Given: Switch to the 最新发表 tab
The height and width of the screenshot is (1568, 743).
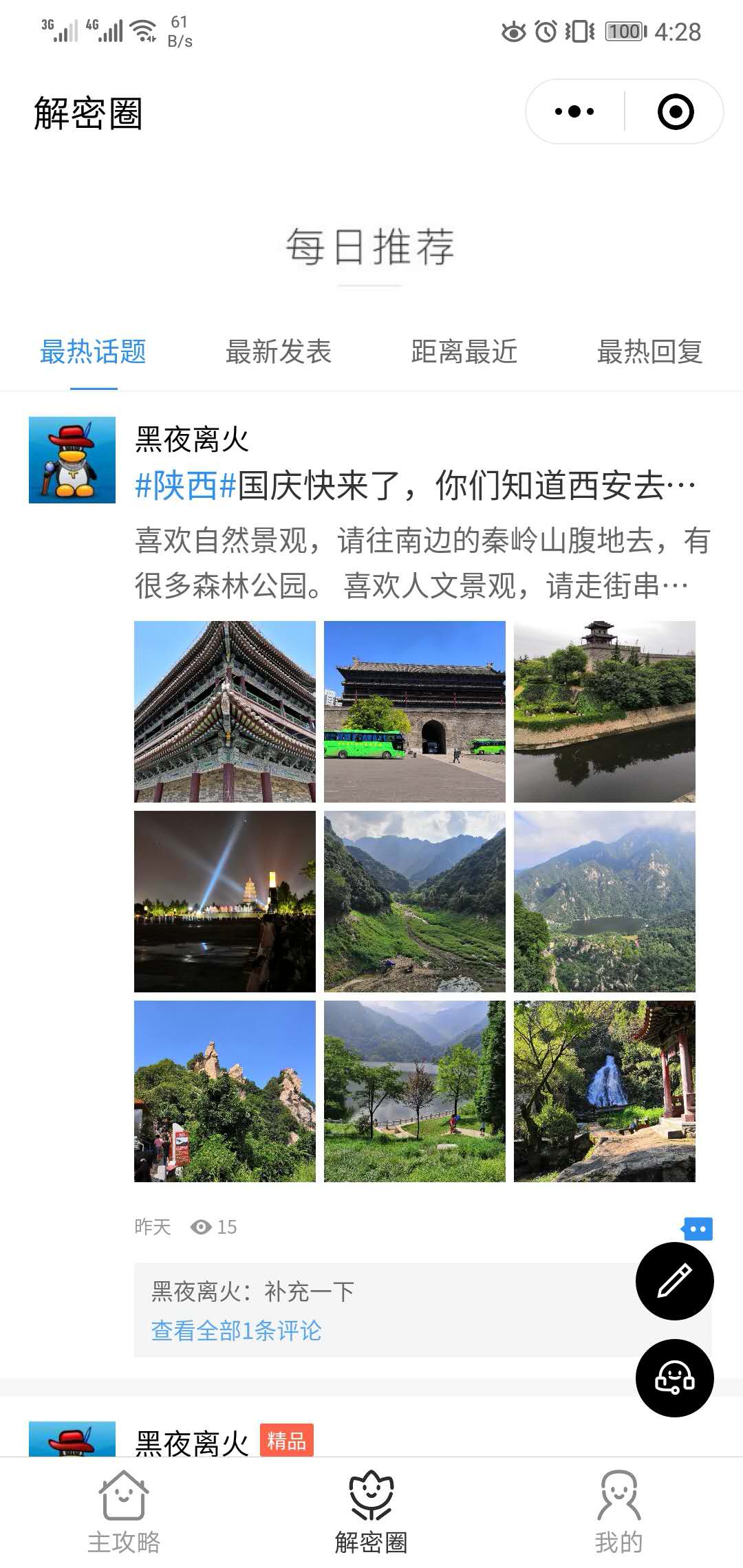Looking at the screenshot, I should (x=279, y=352).
